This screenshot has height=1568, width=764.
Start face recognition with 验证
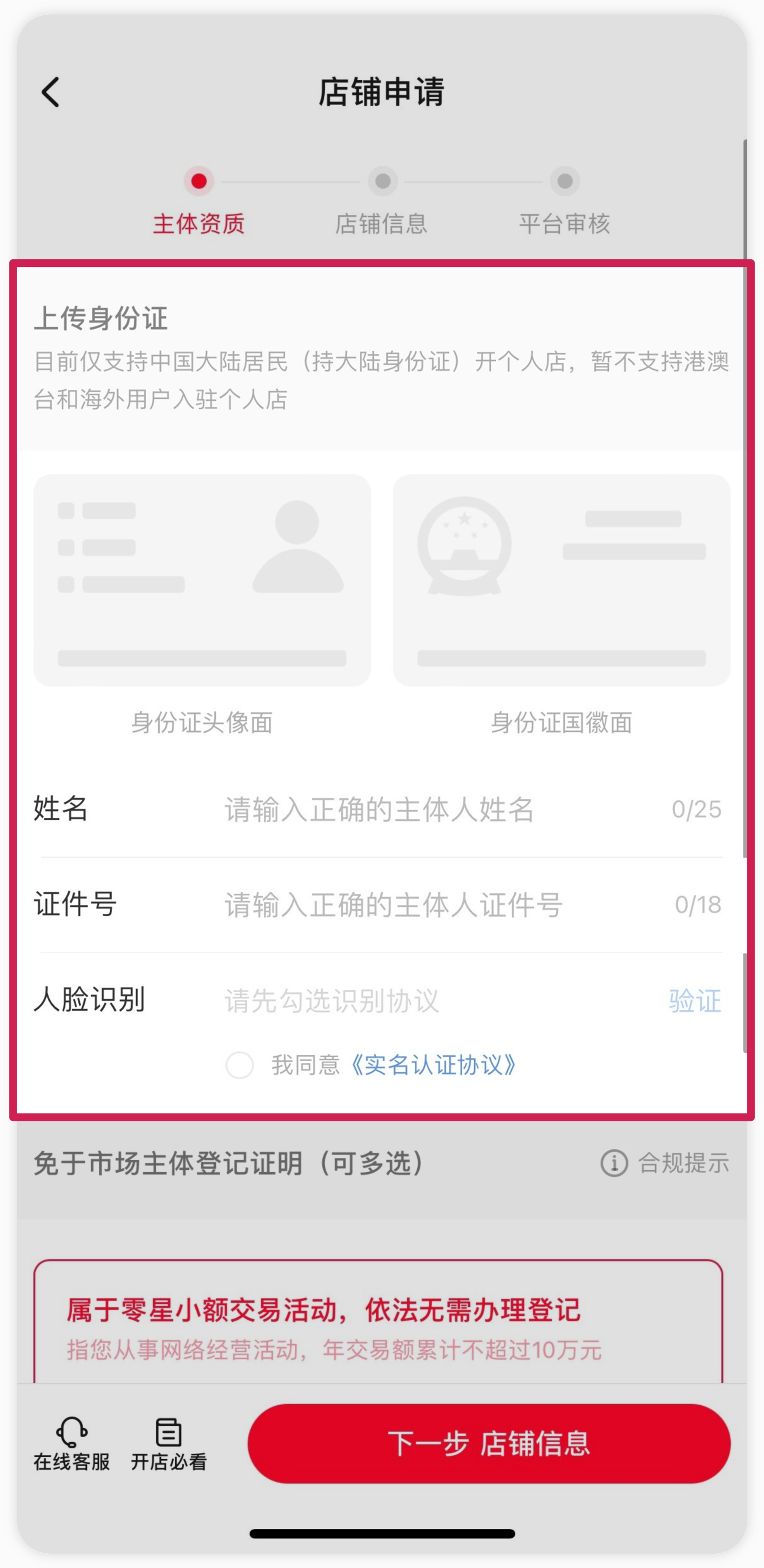click(695, 1001)
